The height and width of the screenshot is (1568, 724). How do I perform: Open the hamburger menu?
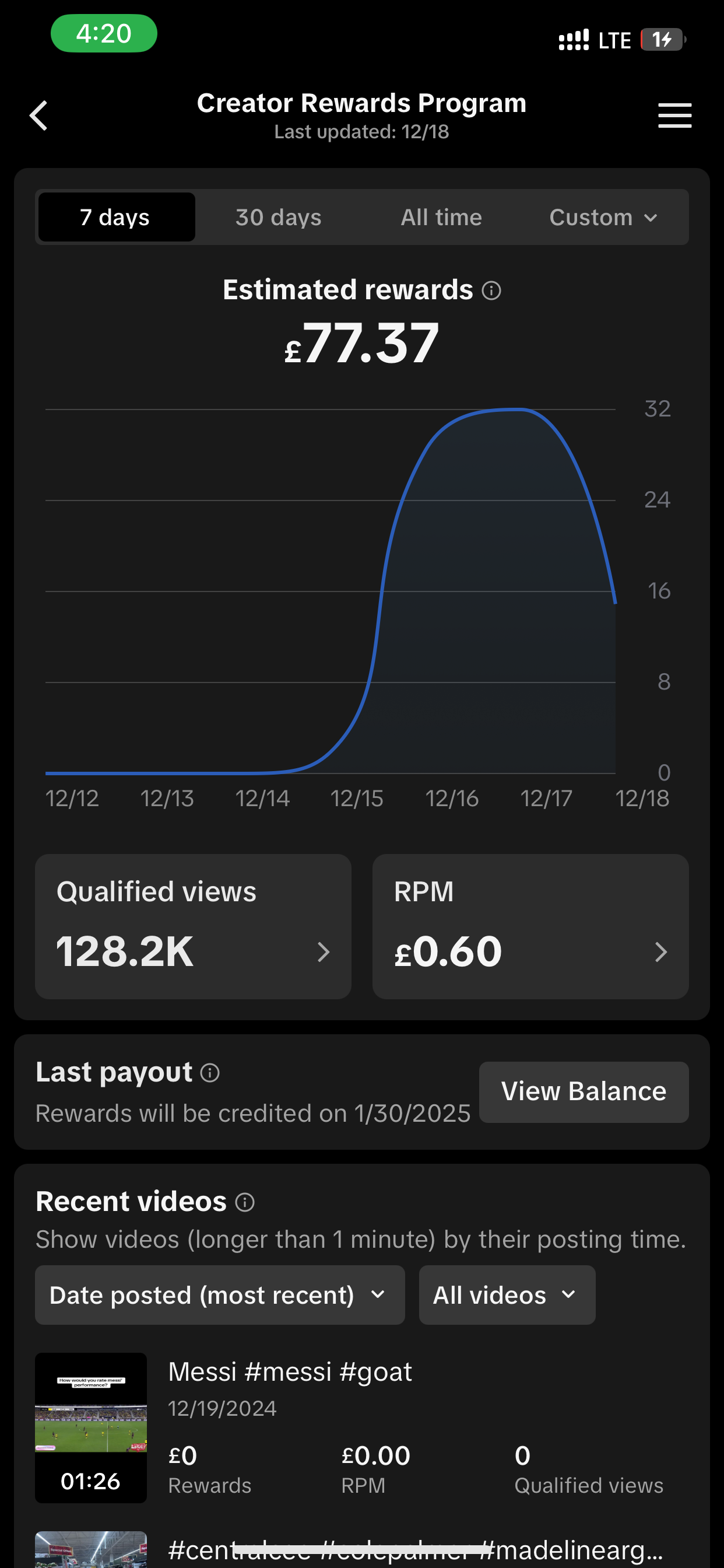[674, 116]
